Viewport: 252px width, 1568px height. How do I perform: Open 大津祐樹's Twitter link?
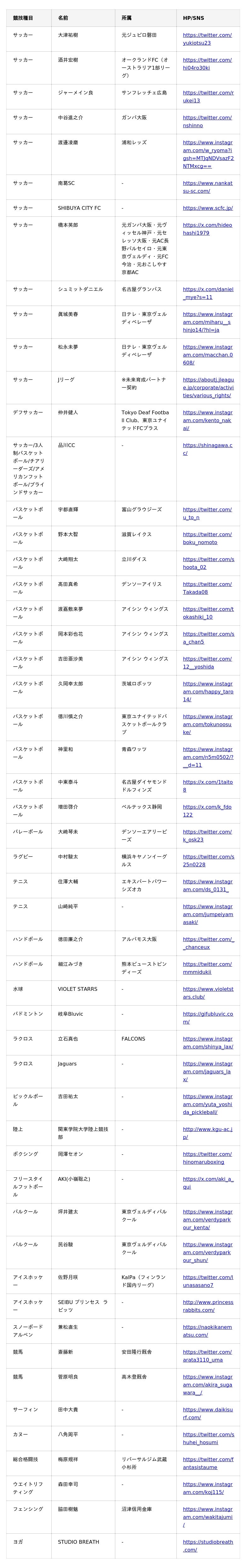pos(207,39)
